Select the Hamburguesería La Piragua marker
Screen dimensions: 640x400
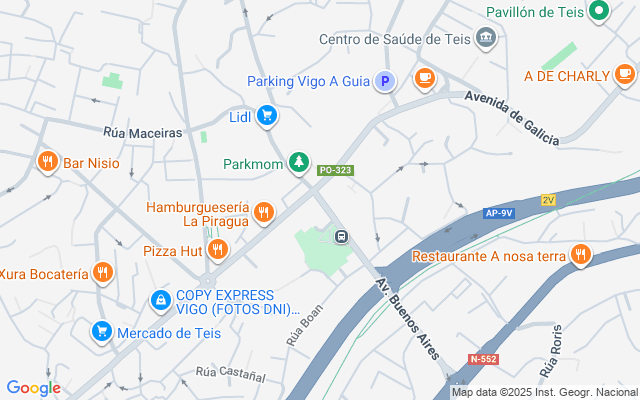coord(263,211)
